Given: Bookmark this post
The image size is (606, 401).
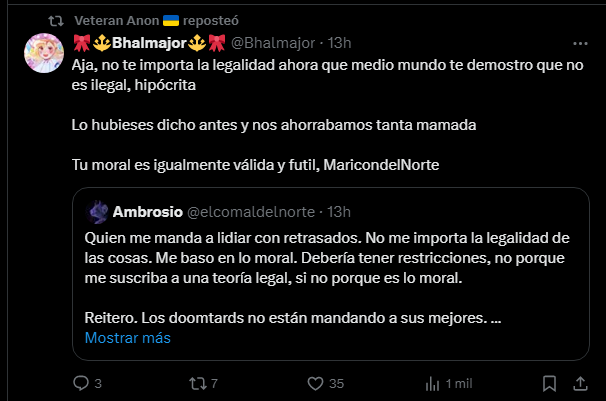Looking at the screenshot, I should point(550,383).
